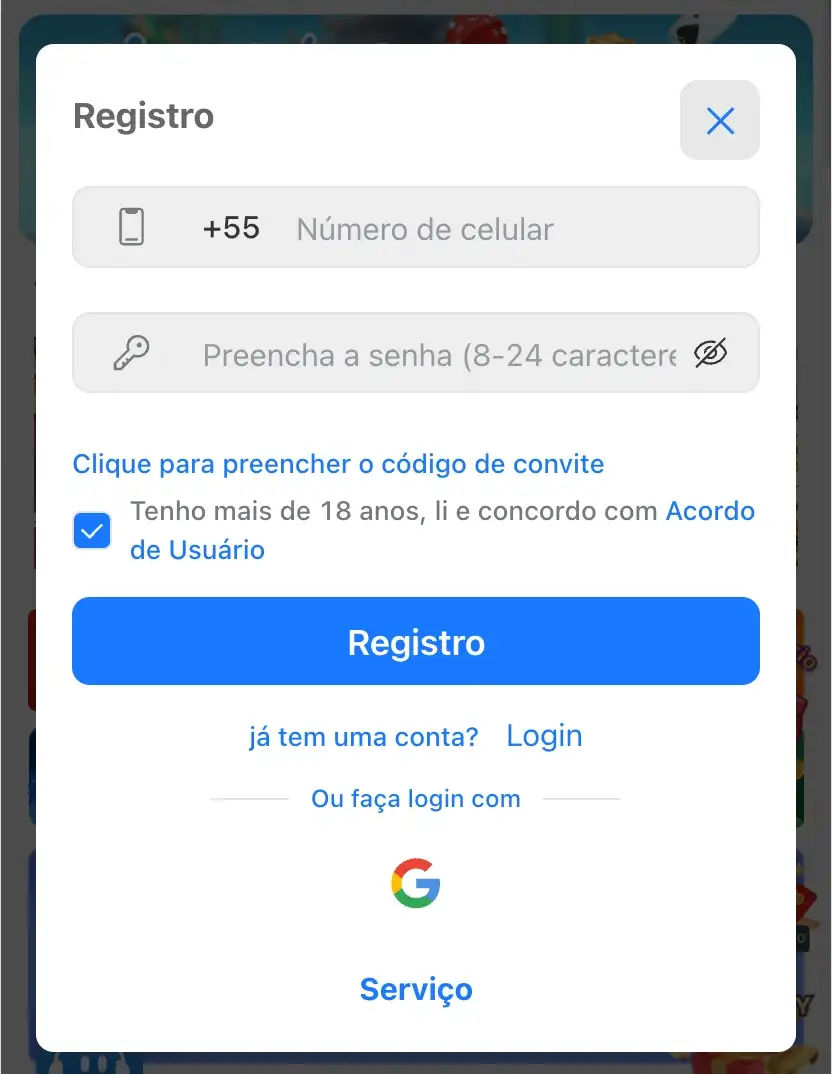Open the invite code link
Screen dimensions: 832x1074
(x=338, y=464)
